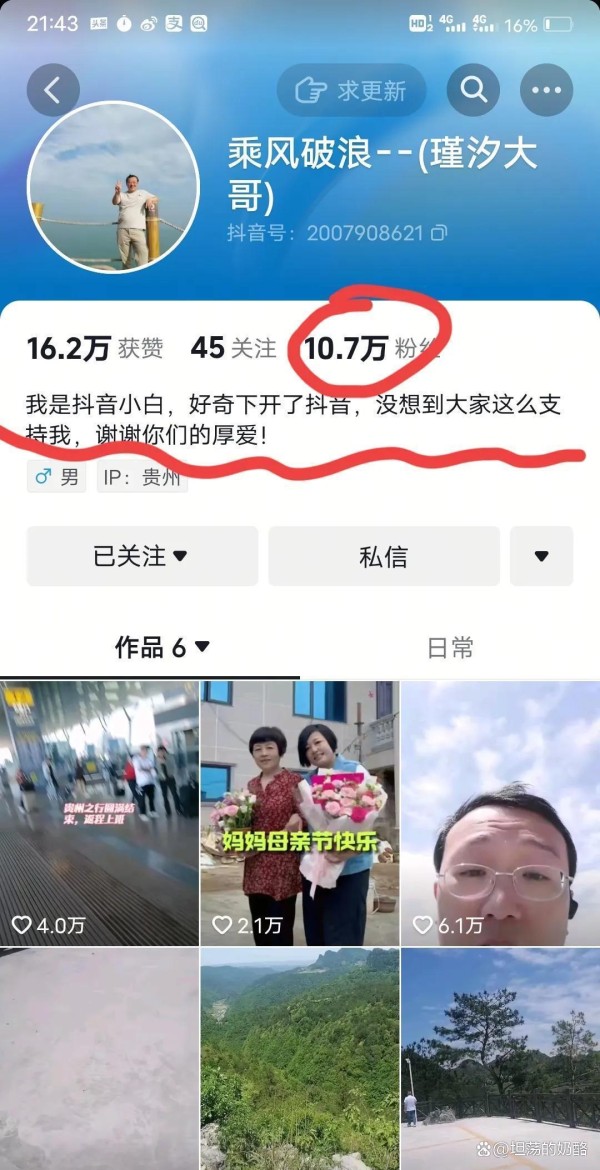600x1170 pixels.
Task: Open the selfie video with 6.1万 likes
Action: (x=501, y=813)
